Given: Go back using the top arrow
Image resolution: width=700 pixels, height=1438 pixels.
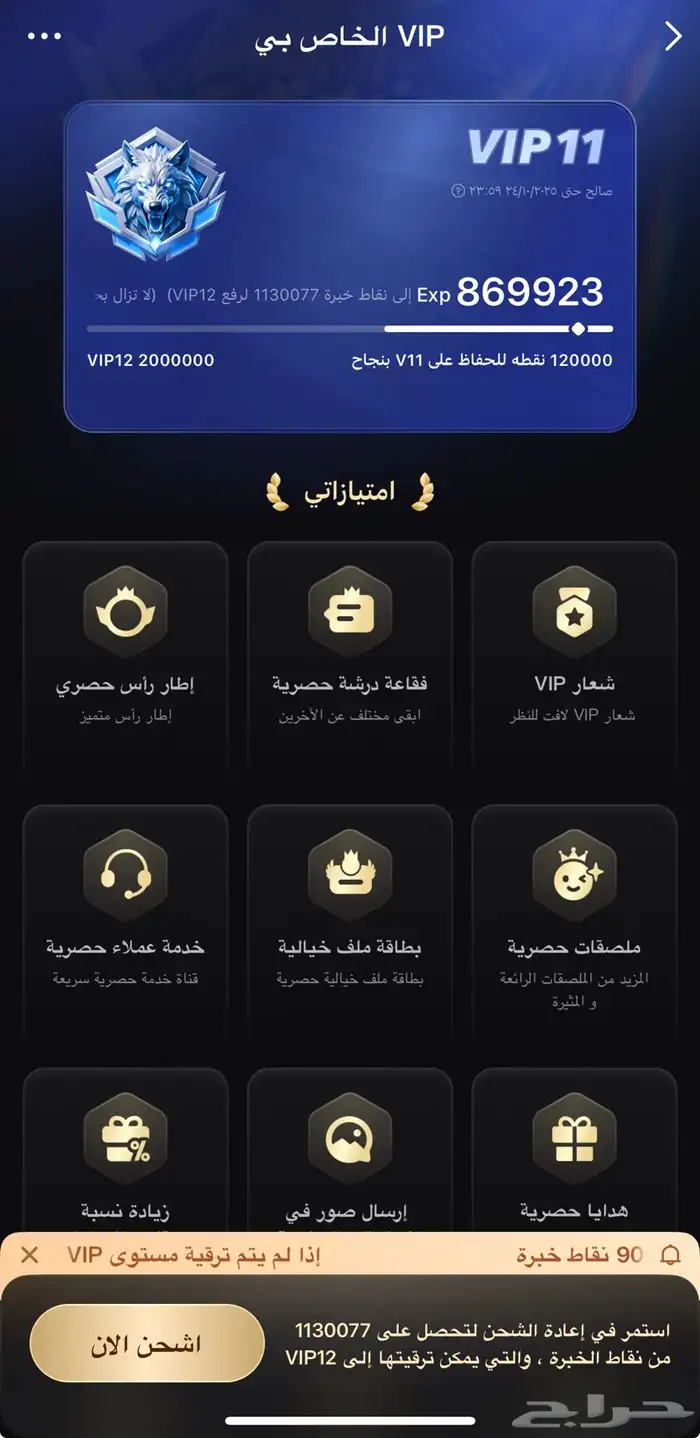Looking at the screenshot, I should click(x=671, y=37).
